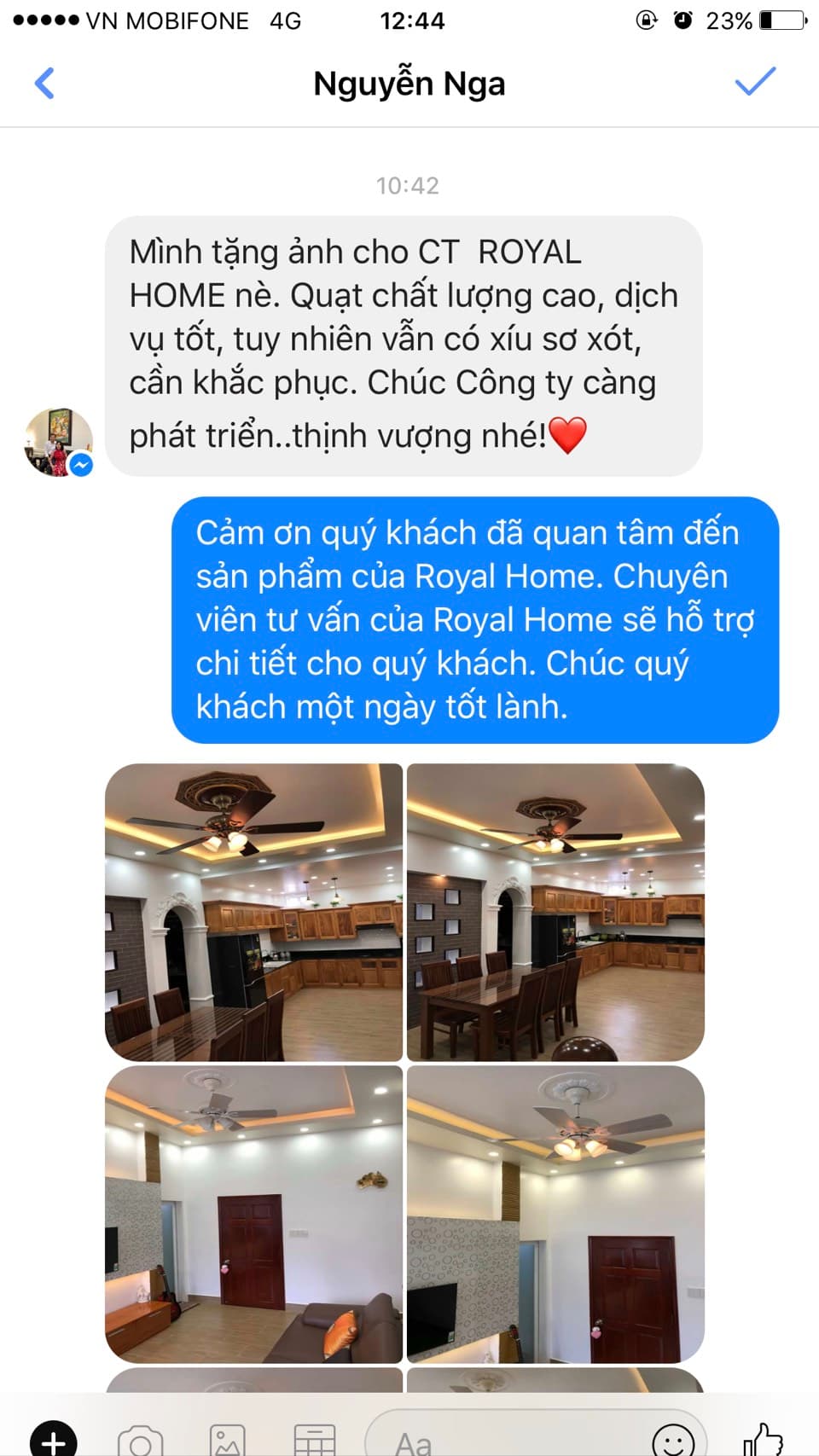
Task: Open the bottom-left living room photo
Action: pyautogui.click(x=253, y=1215)
